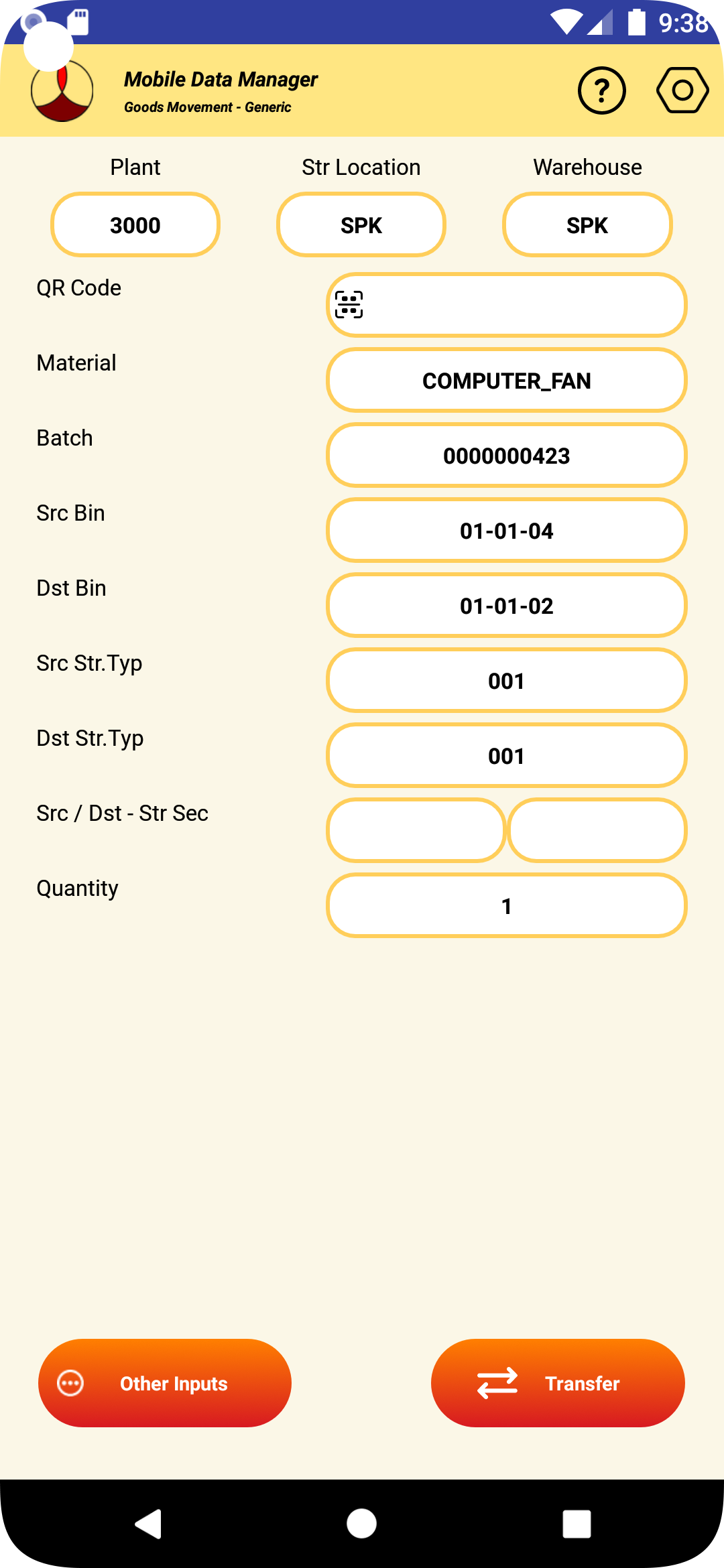Edit the Plant field showing 3000
Viewport: 724px width, 1568px height.
(135, 225)
